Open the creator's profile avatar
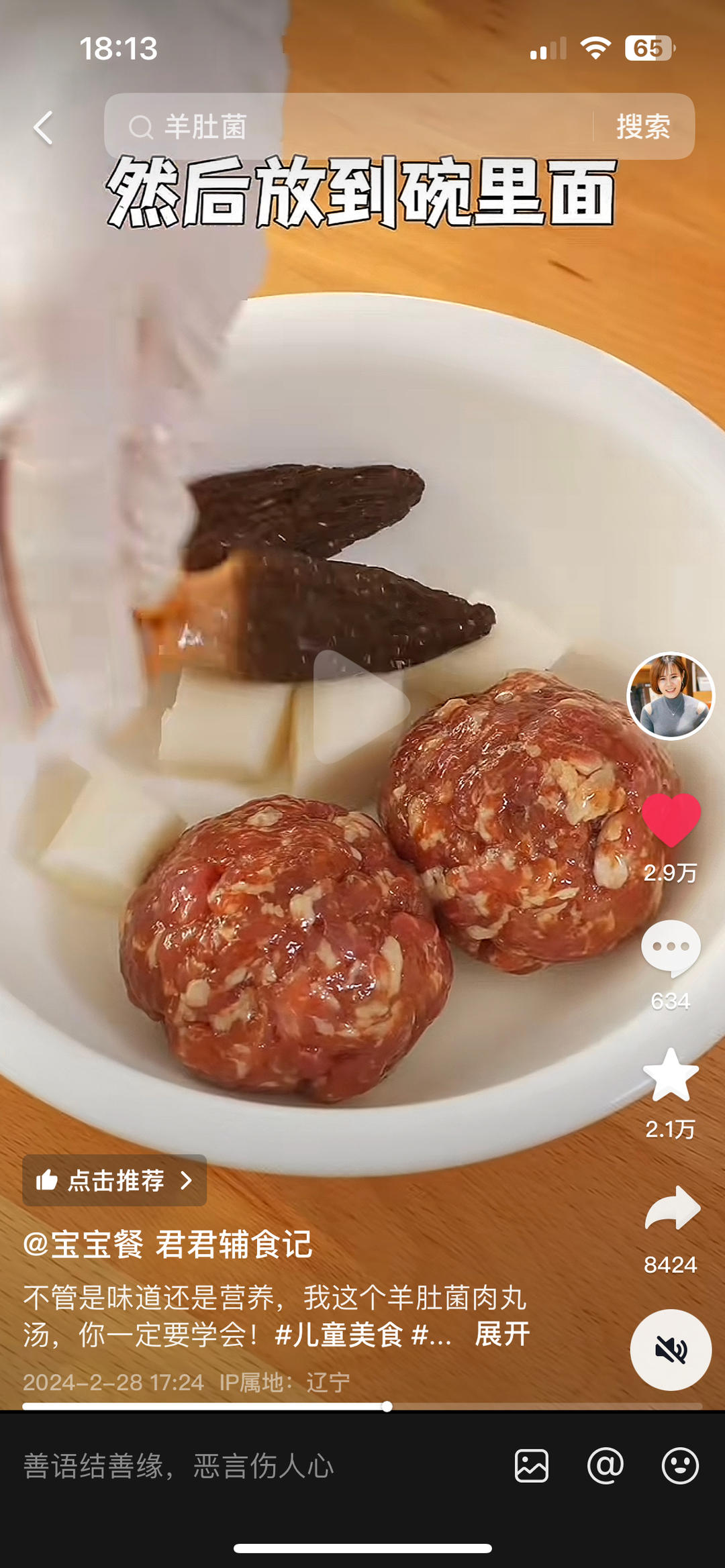725x1568 pixels. (670, 696)
